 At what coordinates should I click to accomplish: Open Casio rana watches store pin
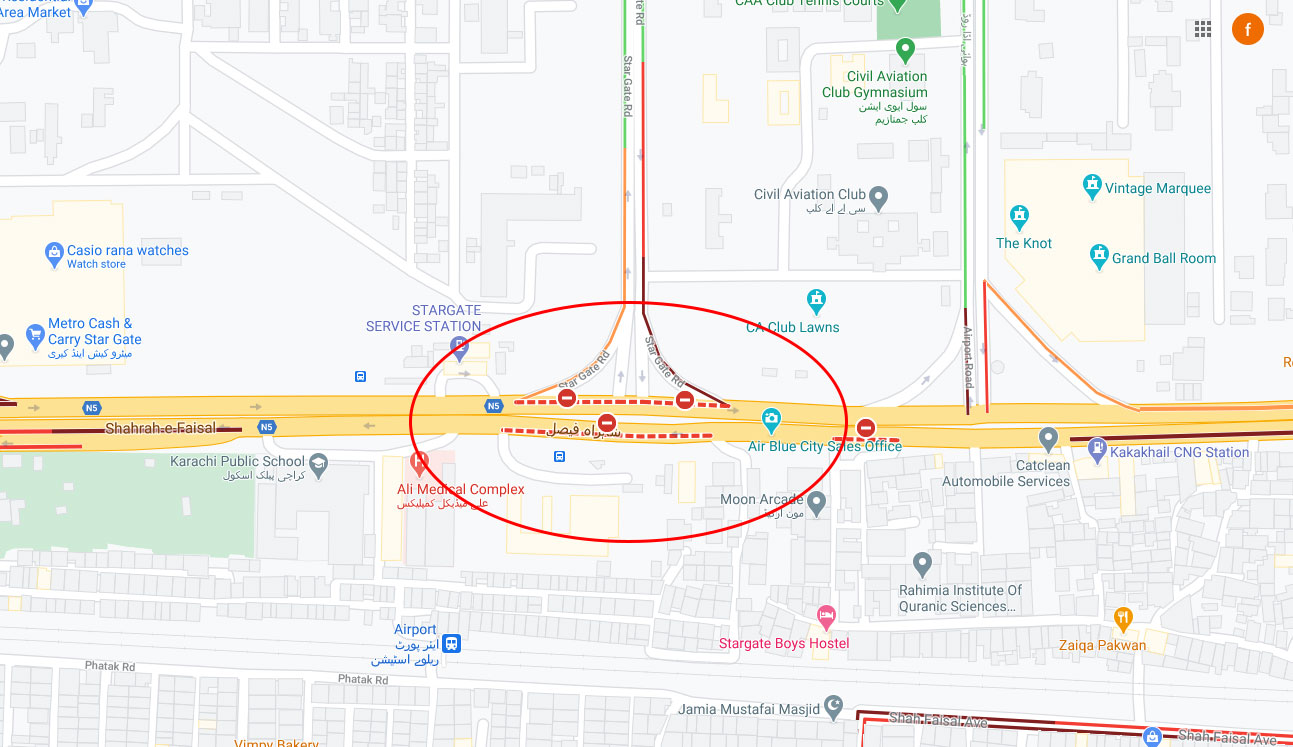pos(55,254)
